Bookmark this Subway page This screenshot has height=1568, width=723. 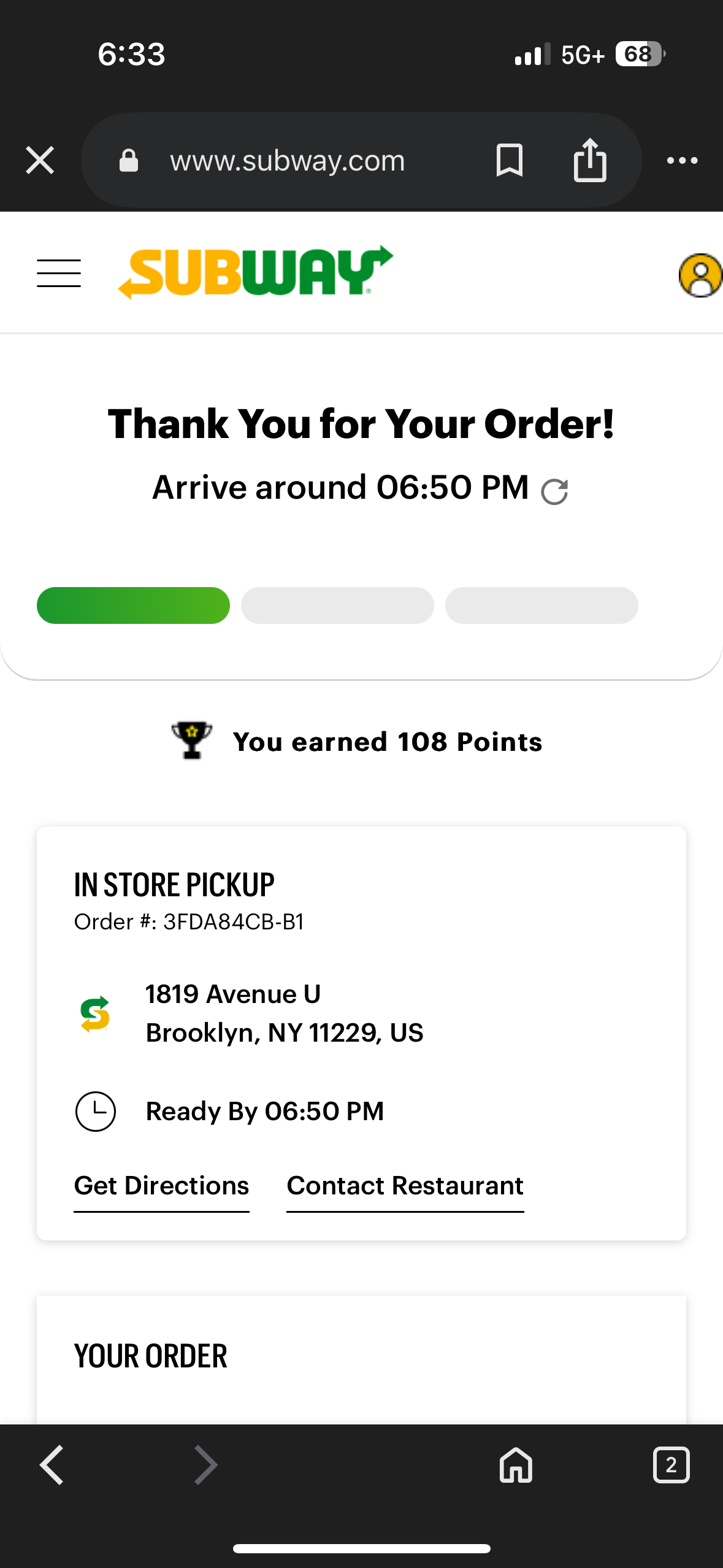click(509, 161)
